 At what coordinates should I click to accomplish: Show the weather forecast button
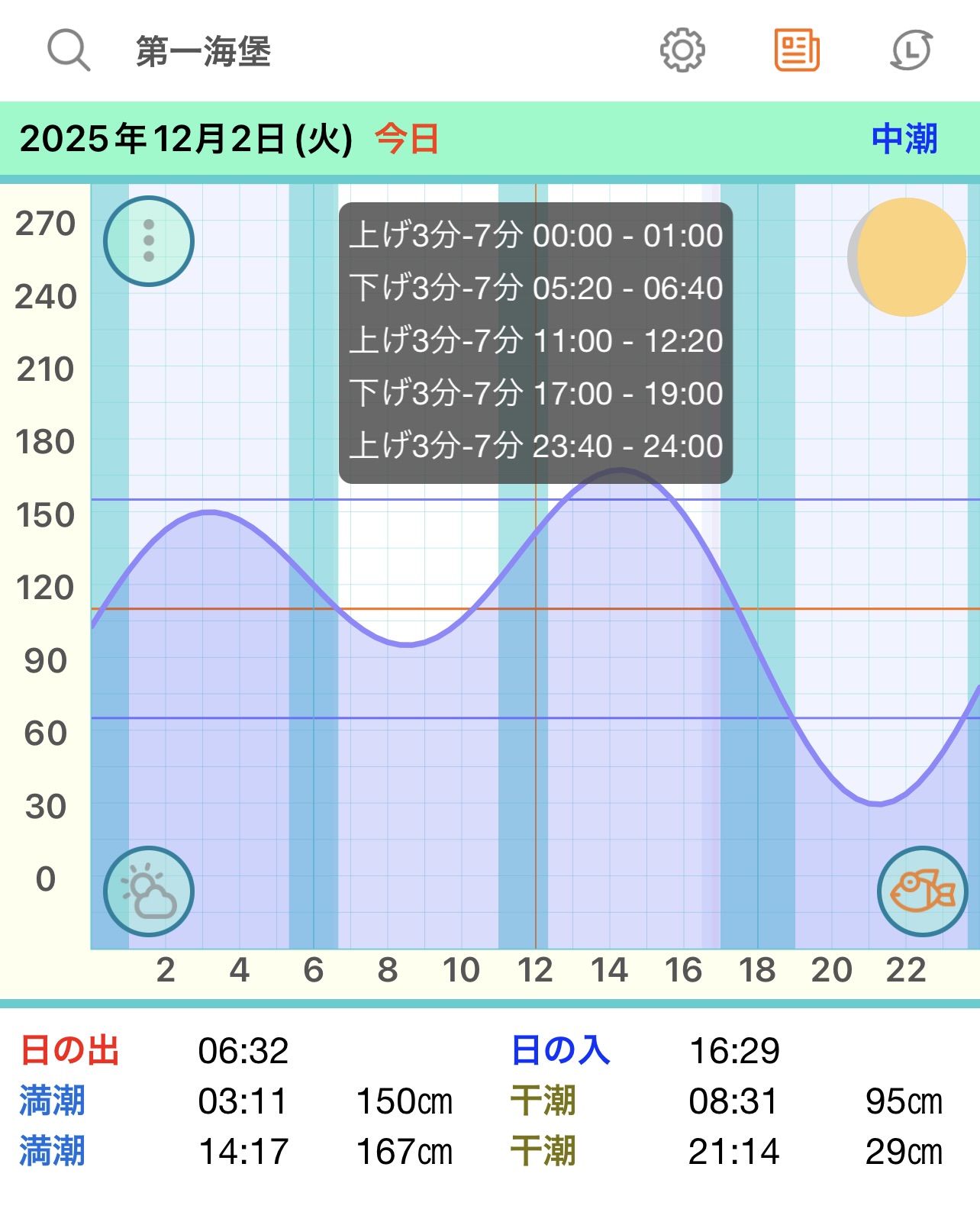tap(149, 891)
